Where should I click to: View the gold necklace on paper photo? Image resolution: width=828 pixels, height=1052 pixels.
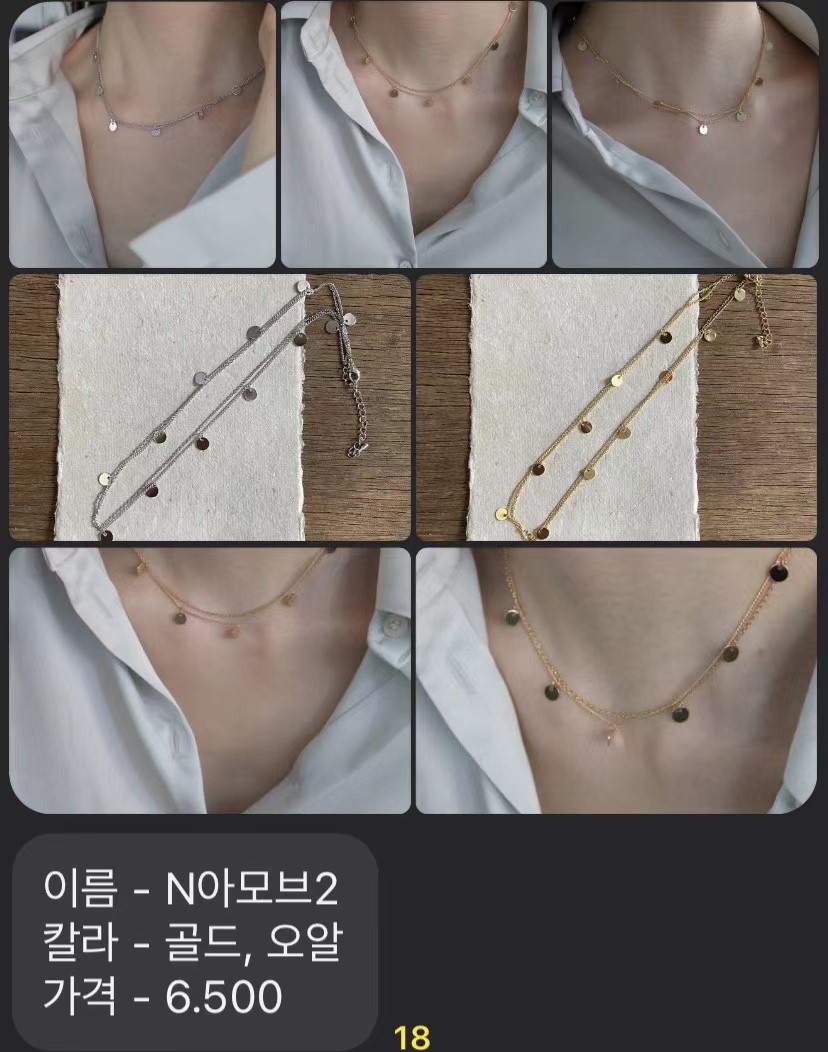(616, 408)
